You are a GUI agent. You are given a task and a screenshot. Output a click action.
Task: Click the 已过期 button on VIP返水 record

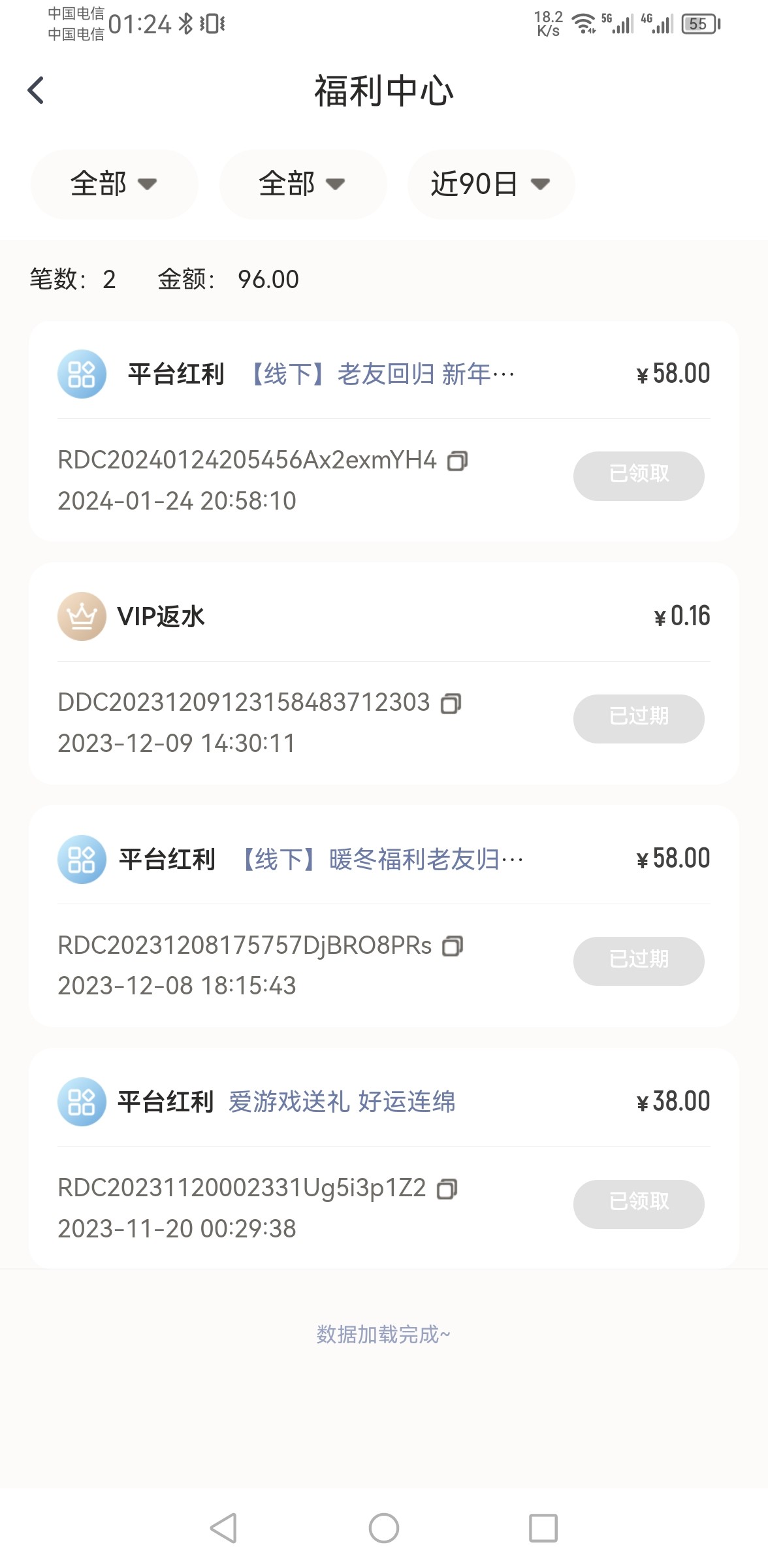pos(639,718)
